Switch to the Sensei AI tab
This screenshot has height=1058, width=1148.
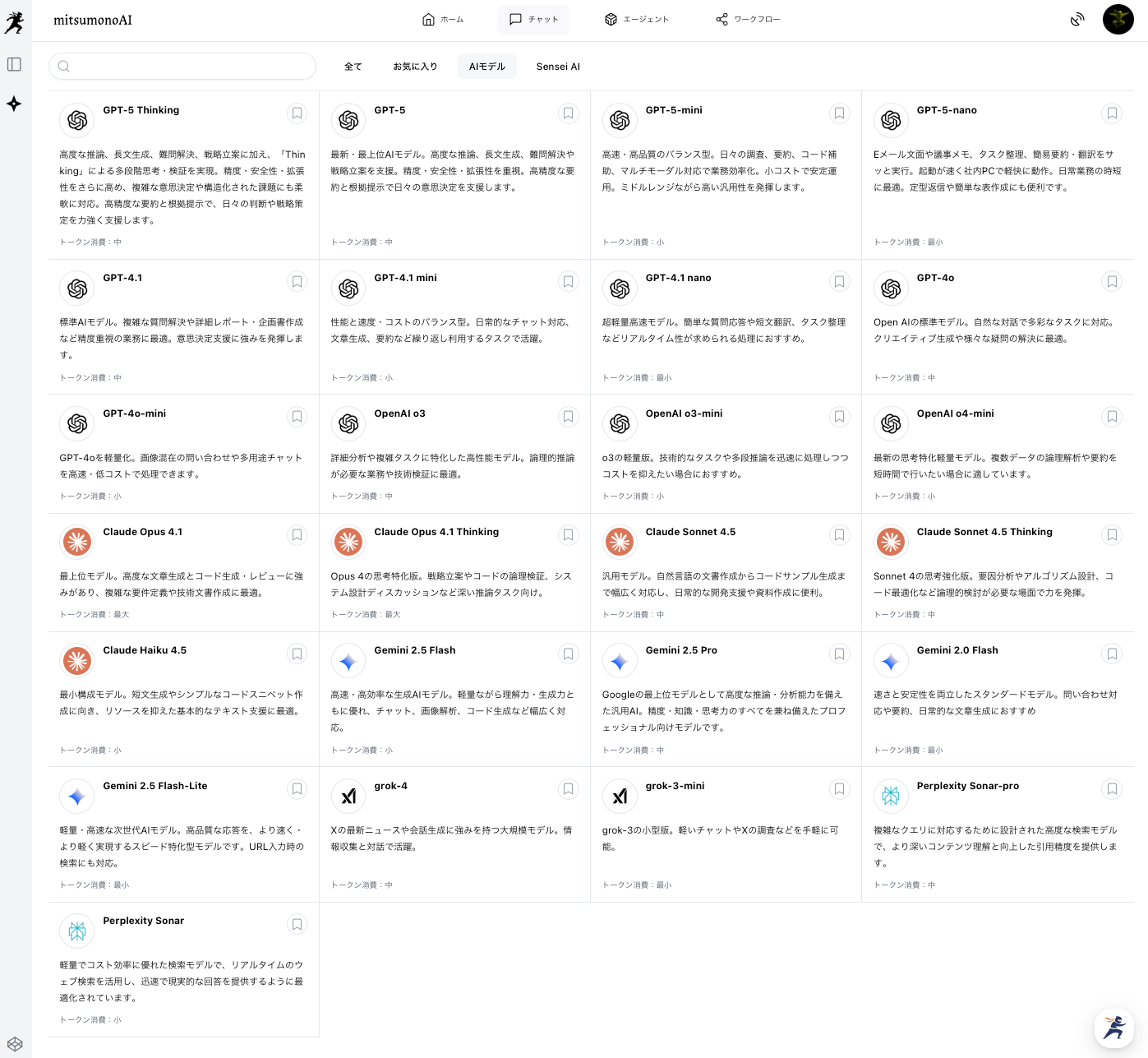click(558, 67)
